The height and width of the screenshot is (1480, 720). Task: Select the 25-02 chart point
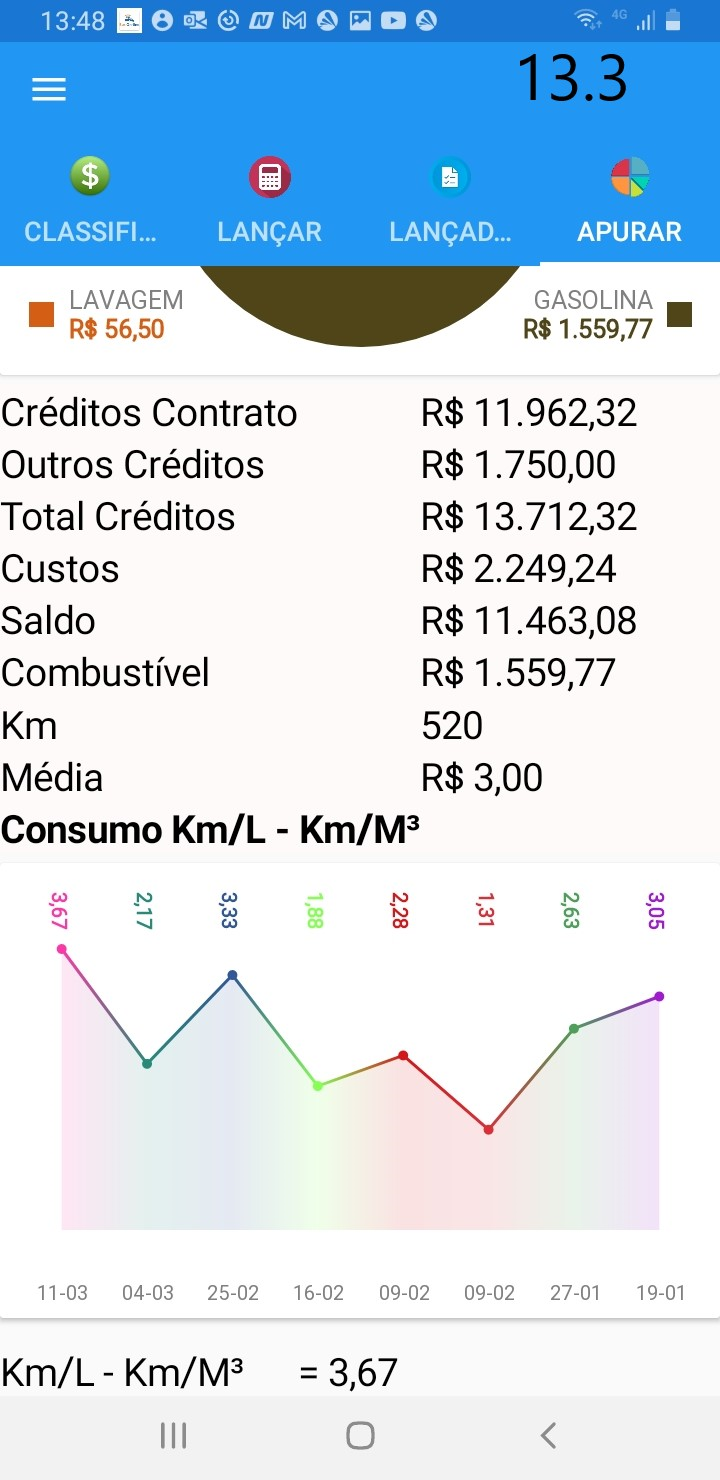tap(233, 975)
